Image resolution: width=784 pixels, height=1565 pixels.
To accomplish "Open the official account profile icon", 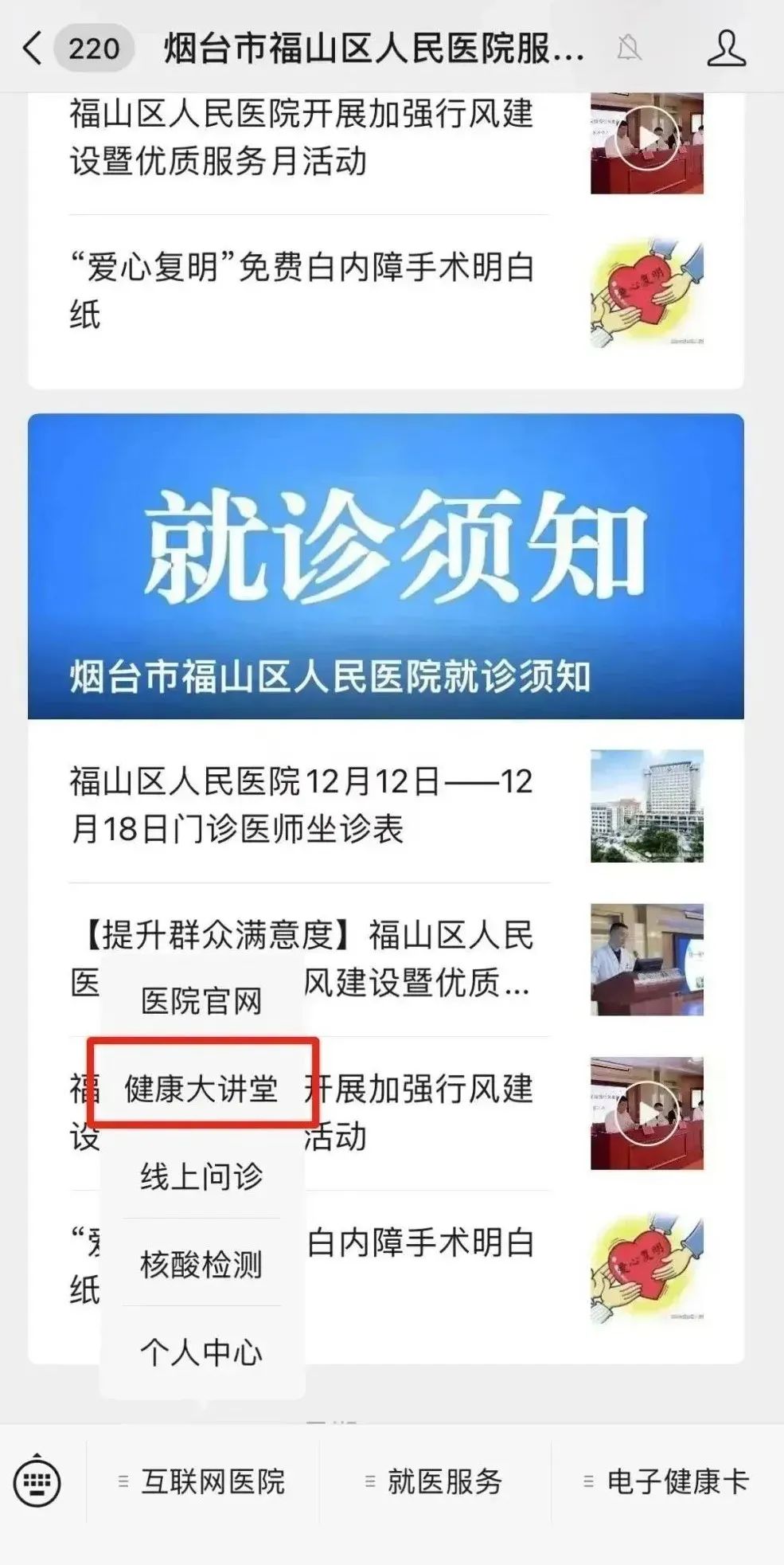I will (726, 49).
